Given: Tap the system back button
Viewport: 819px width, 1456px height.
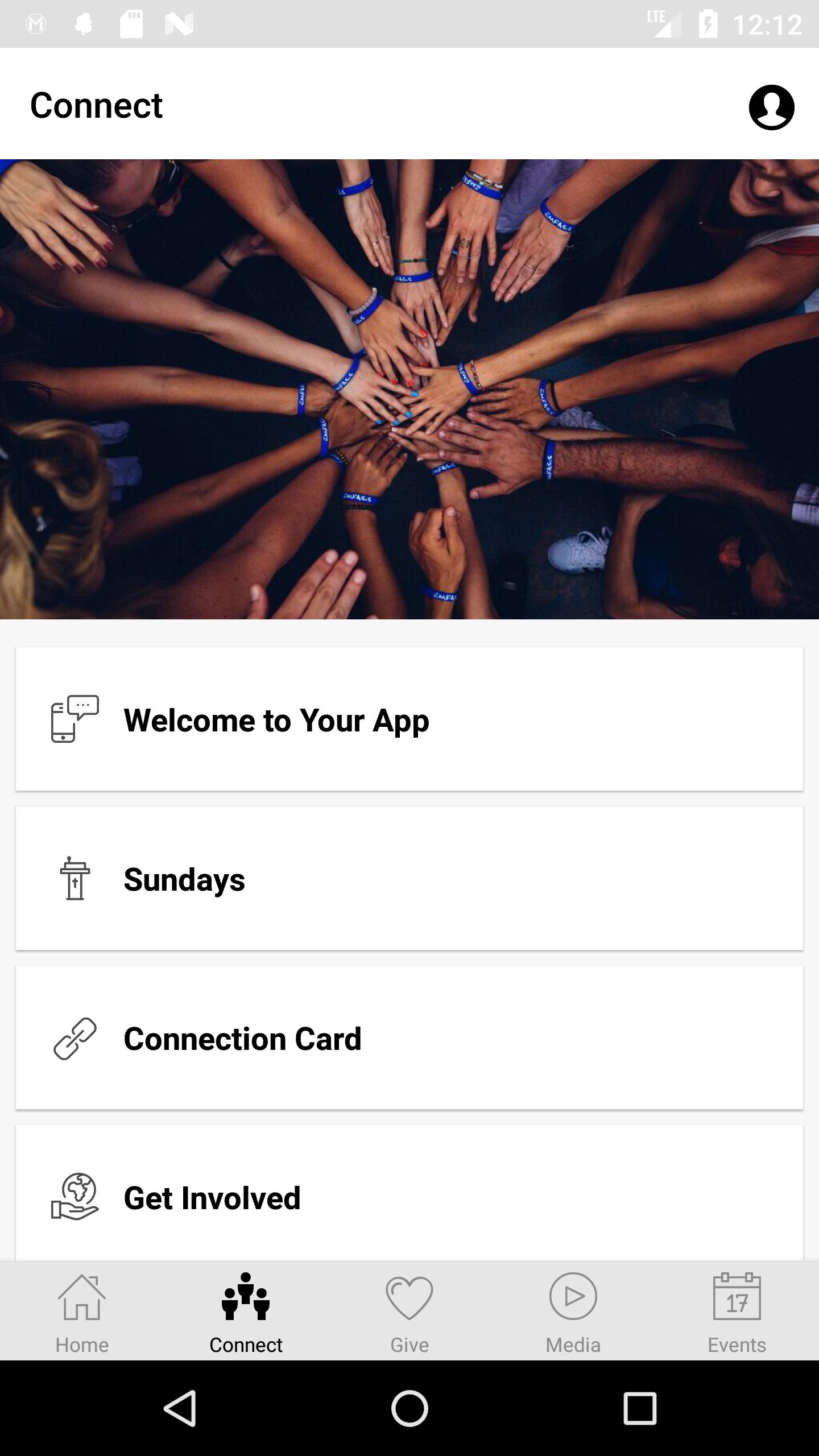Looking at the screenshot, I should (x=180, y=1408).
